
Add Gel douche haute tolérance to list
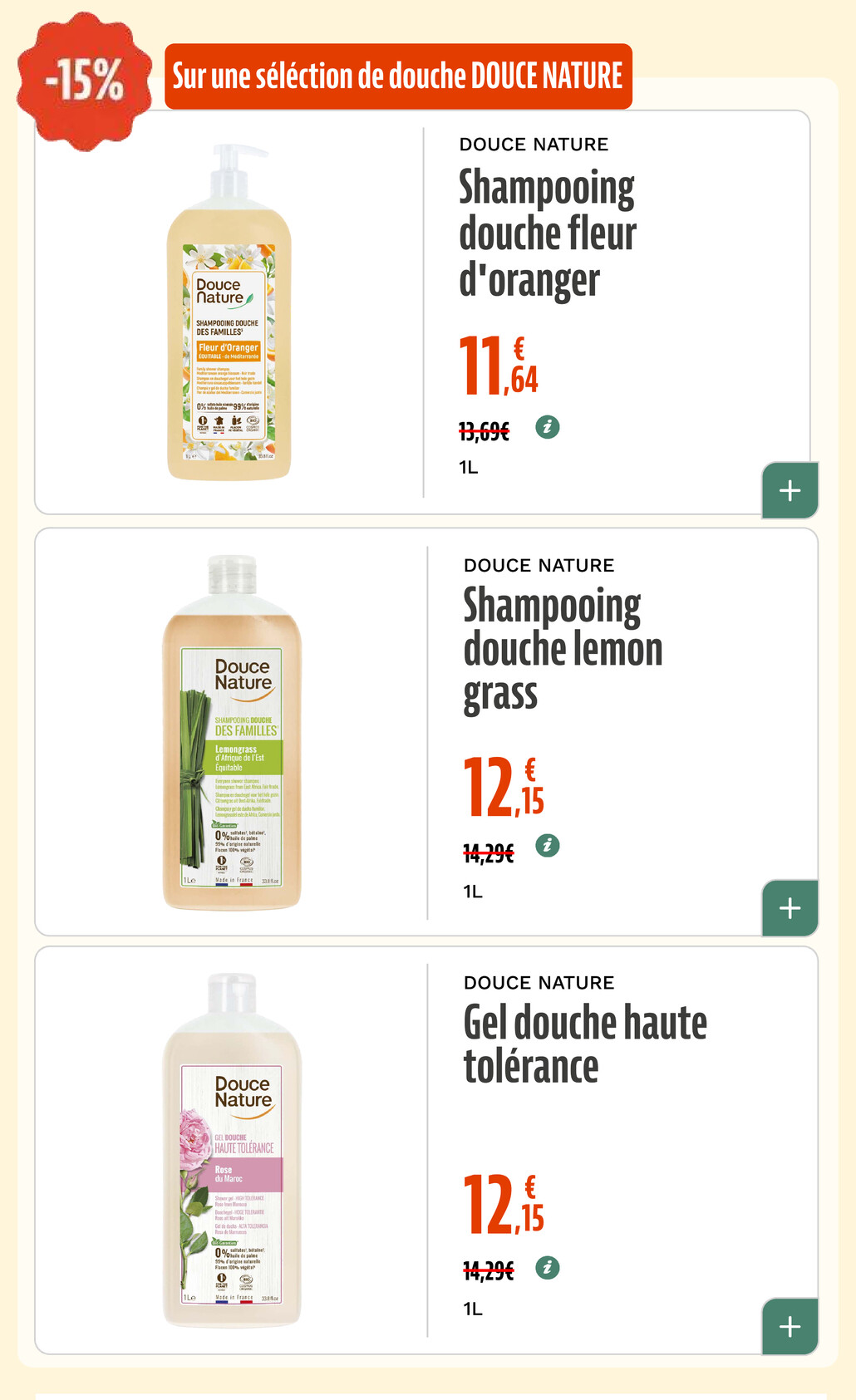point(790,1326)
